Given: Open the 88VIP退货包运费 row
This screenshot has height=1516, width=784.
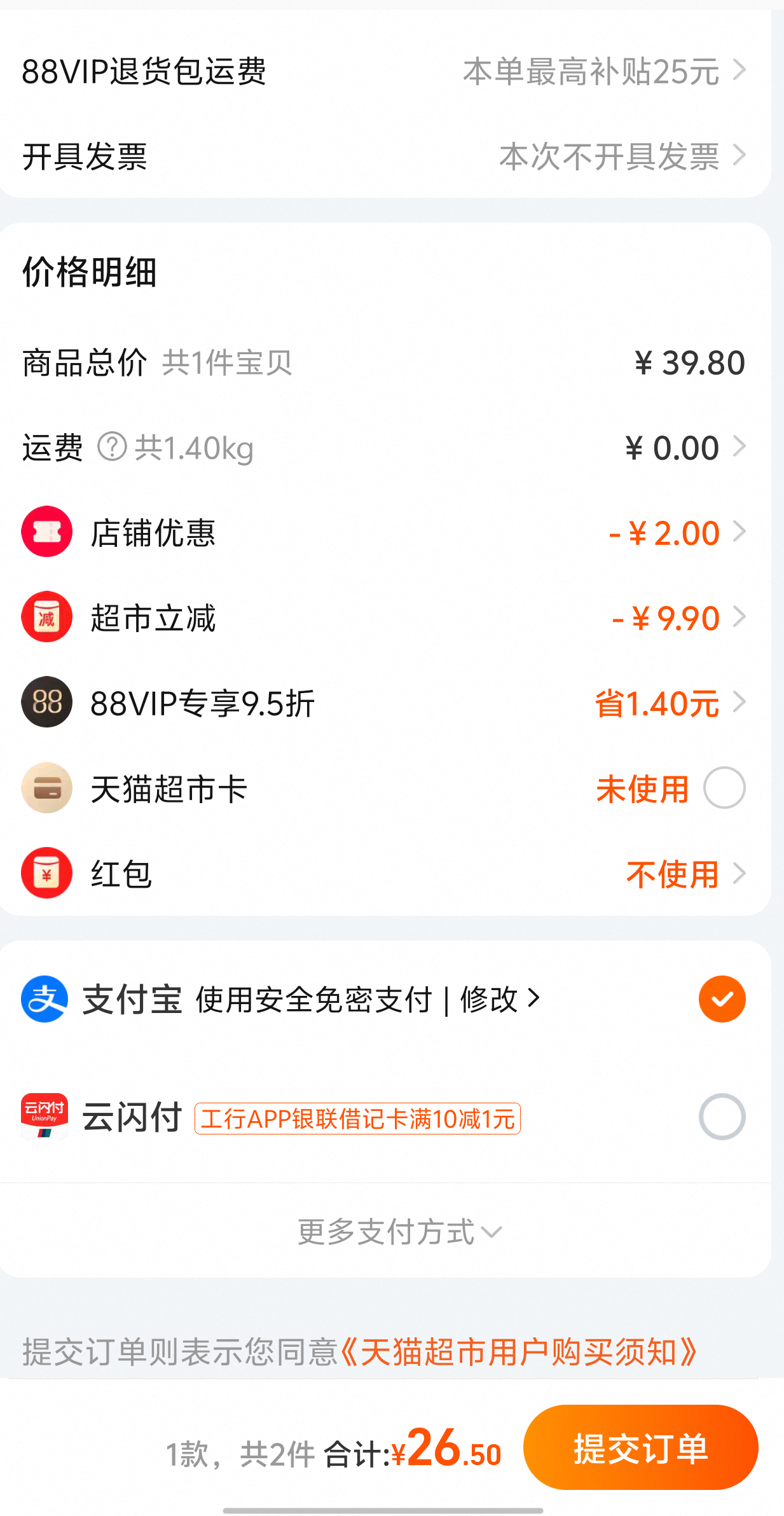Looking at the screenshot, I should click(x=385, y=71).
